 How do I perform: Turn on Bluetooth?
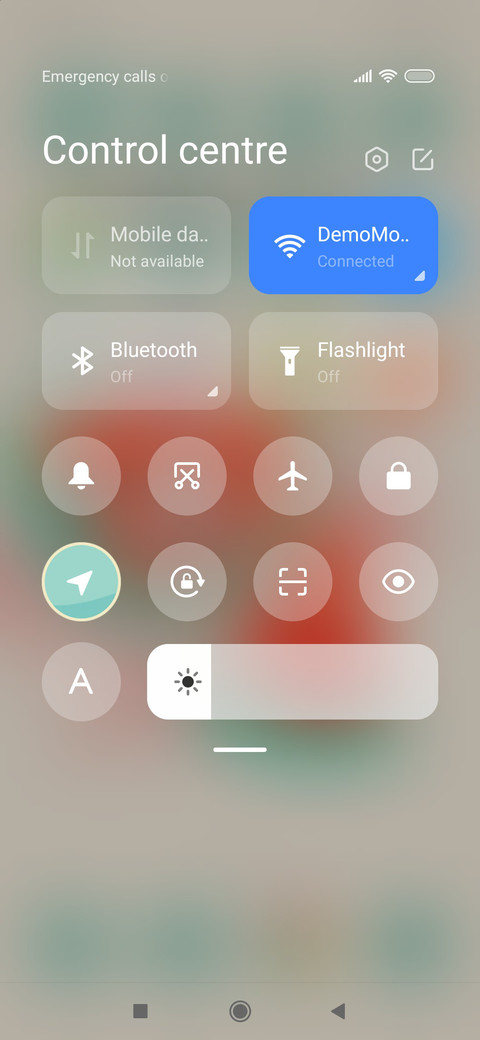click(x=137, y=361)
